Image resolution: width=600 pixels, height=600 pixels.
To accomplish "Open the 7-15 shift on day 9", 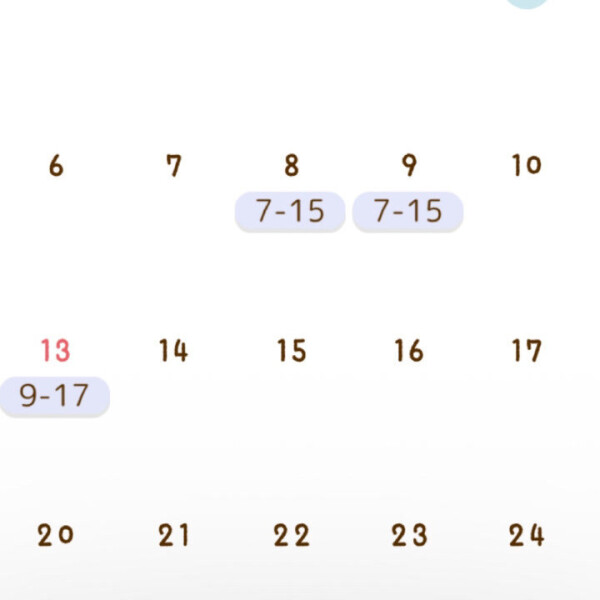I will pos(408,212).
